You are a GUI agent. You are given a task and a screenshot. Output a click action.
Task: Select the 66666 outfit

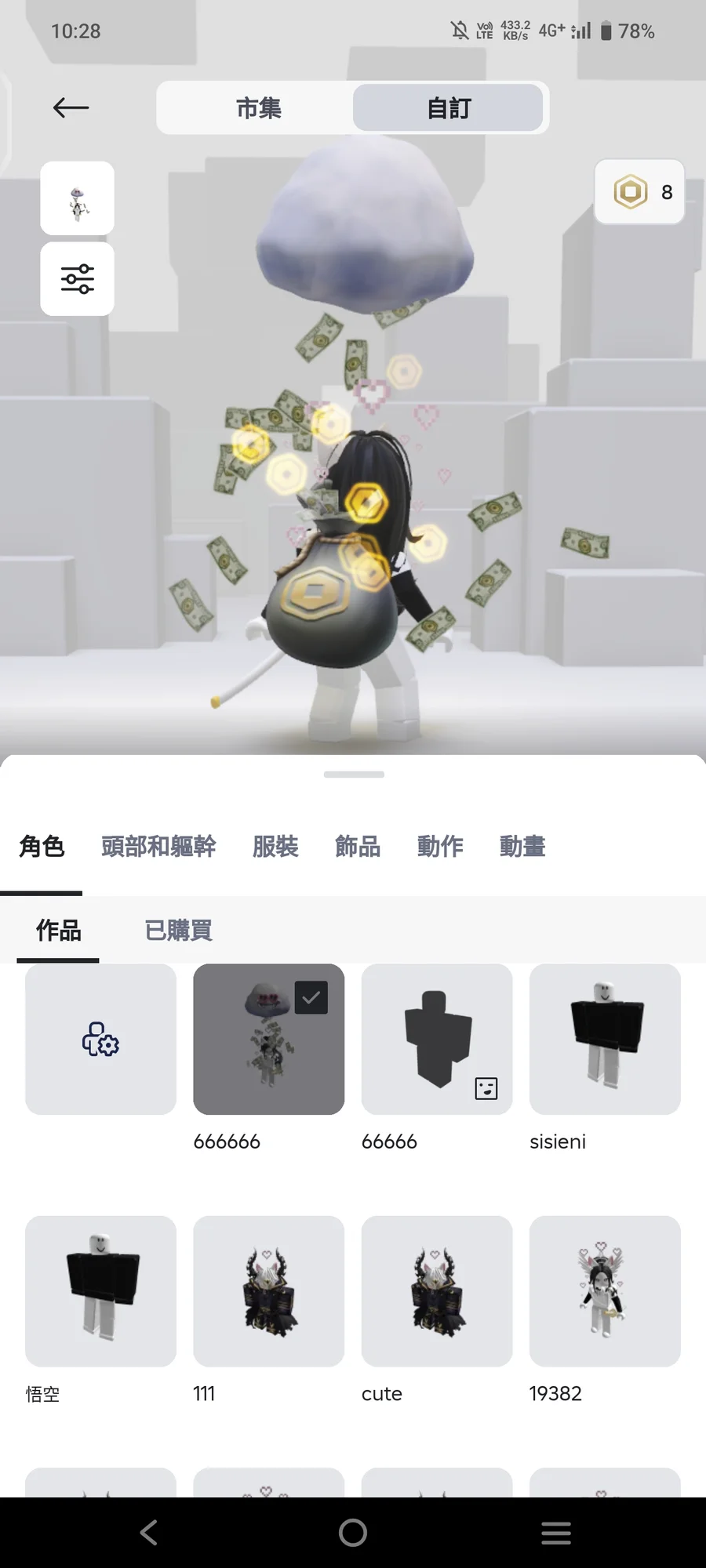click(x=436, y=1039)
